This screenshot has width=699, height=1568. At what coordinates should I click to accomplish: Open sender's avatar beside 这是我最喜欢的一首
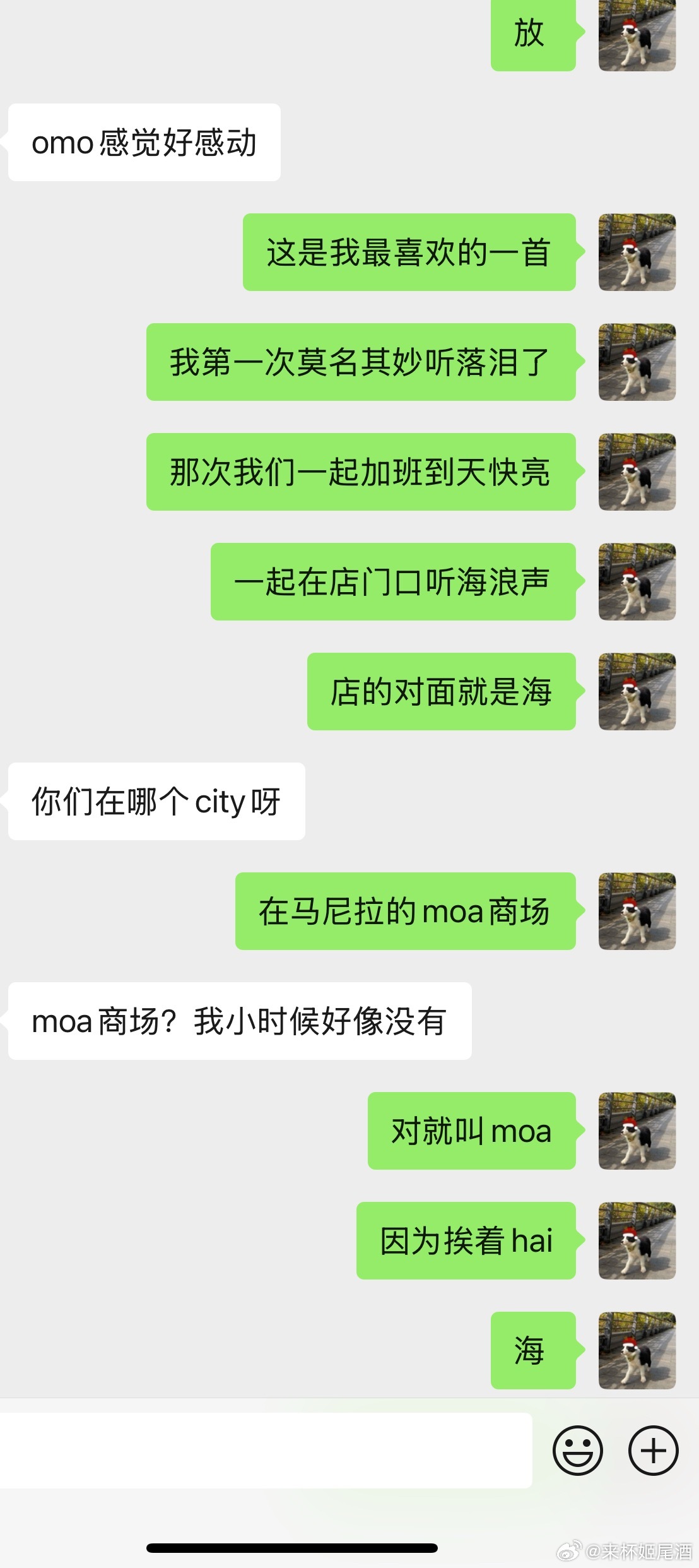[x=637, y=252]
